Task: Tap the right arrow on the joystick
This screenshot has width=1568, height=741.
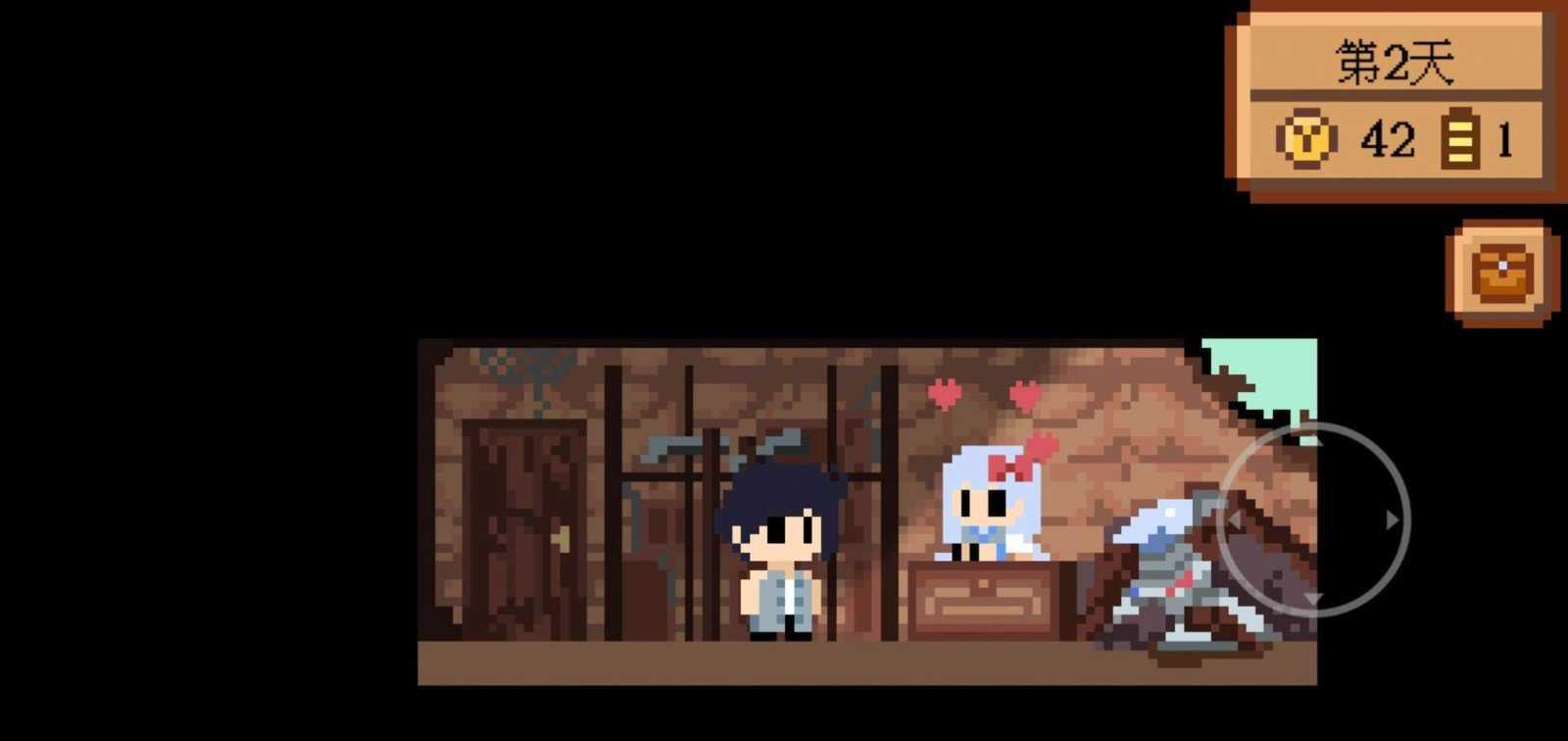Action: pos(1392,520)
